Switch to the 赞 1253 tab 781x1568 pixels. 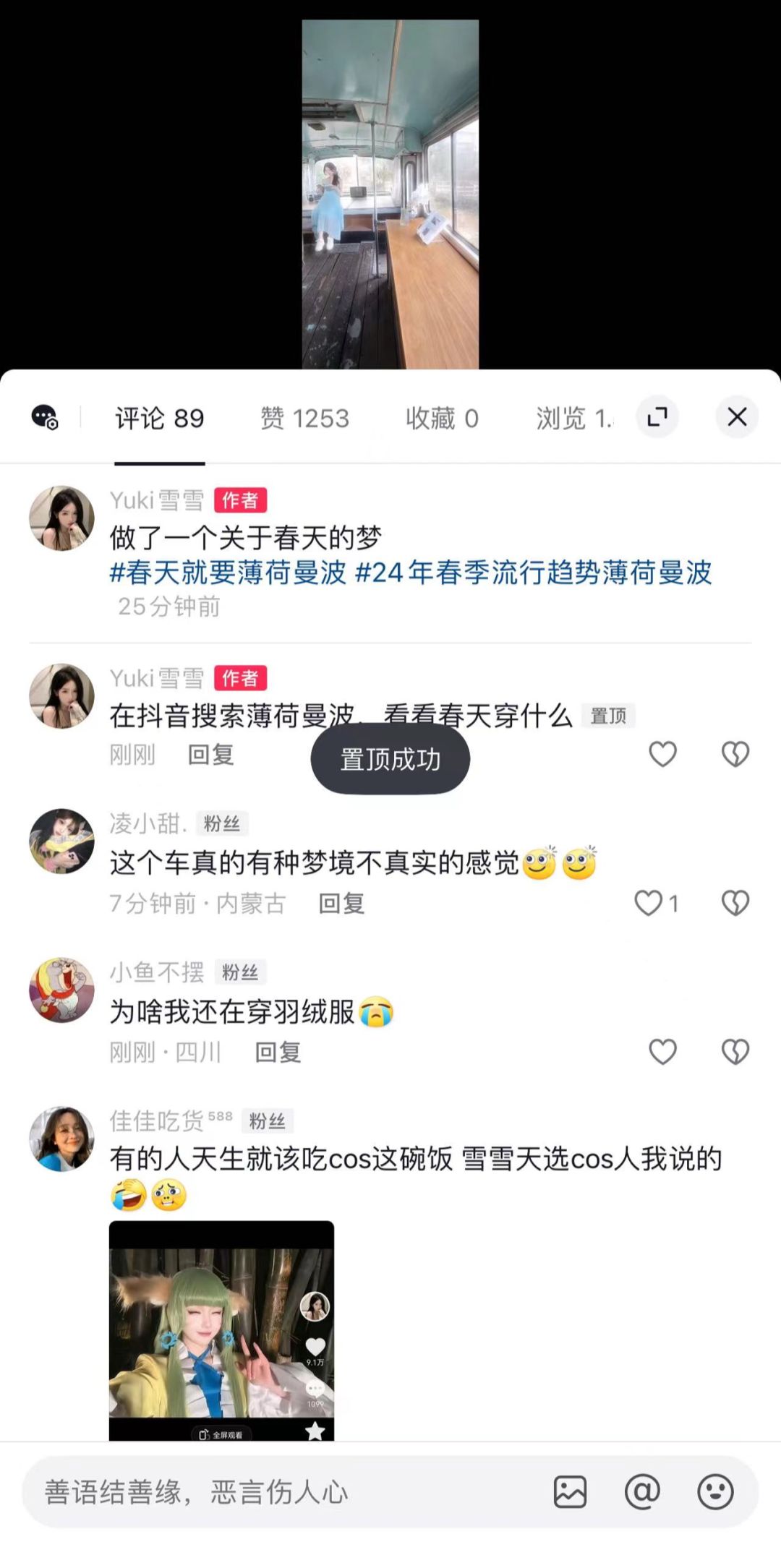(304, 419)
